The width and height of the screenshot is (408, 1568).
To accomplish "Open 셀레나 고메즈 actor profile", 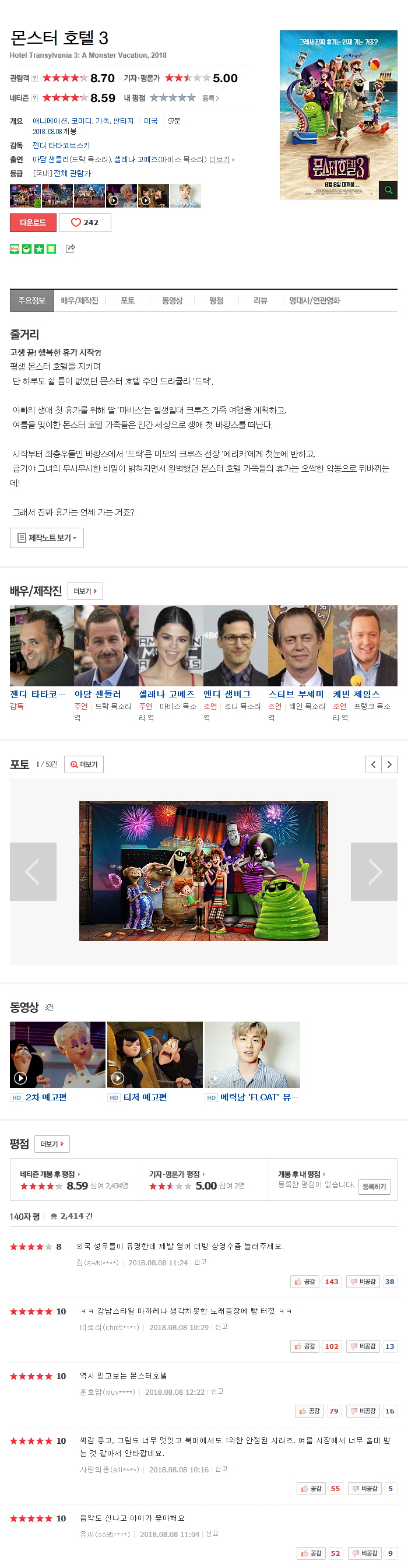I will click(167, 694).
